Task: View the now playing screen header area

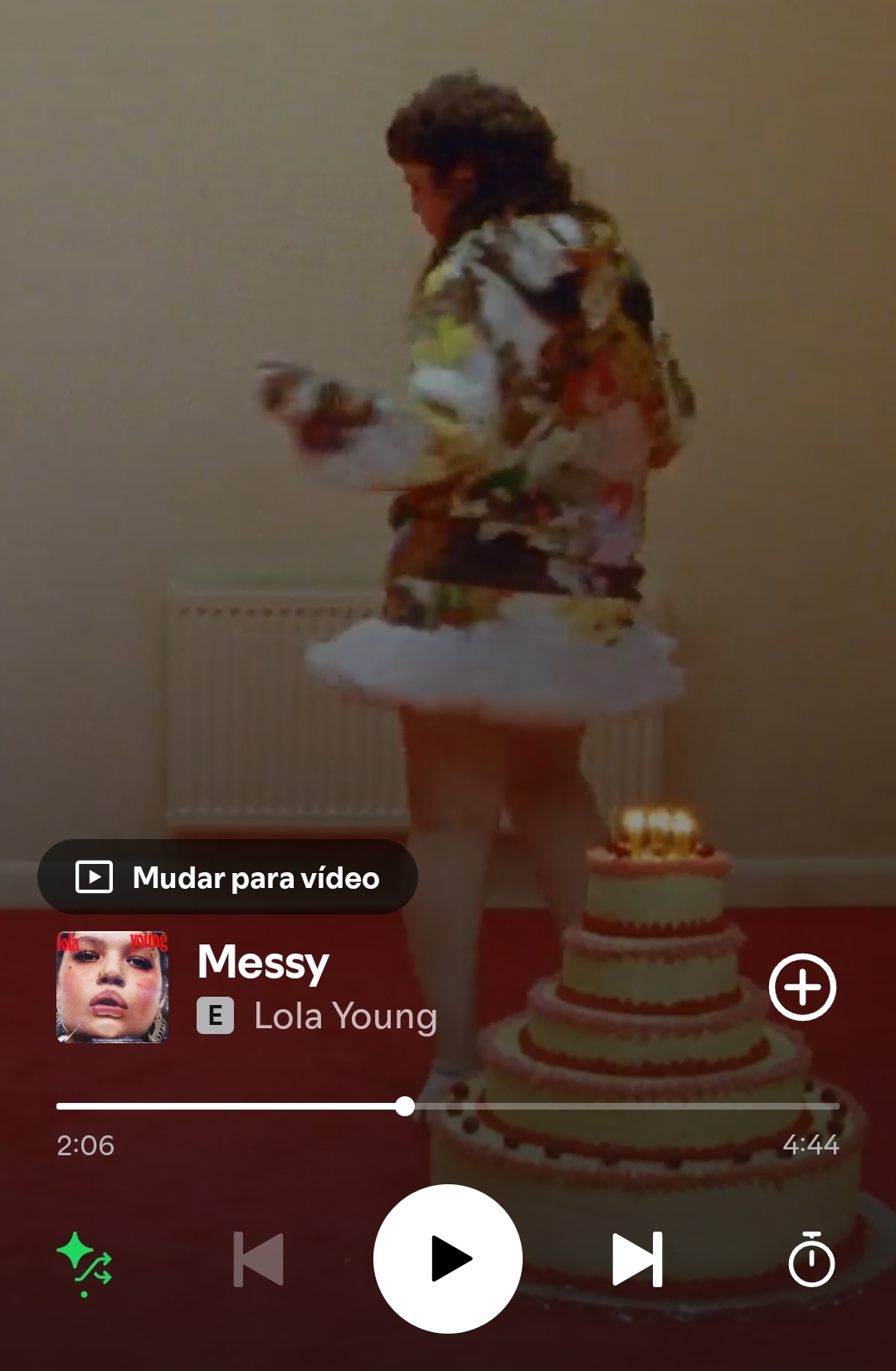Action: pos(448,50)
